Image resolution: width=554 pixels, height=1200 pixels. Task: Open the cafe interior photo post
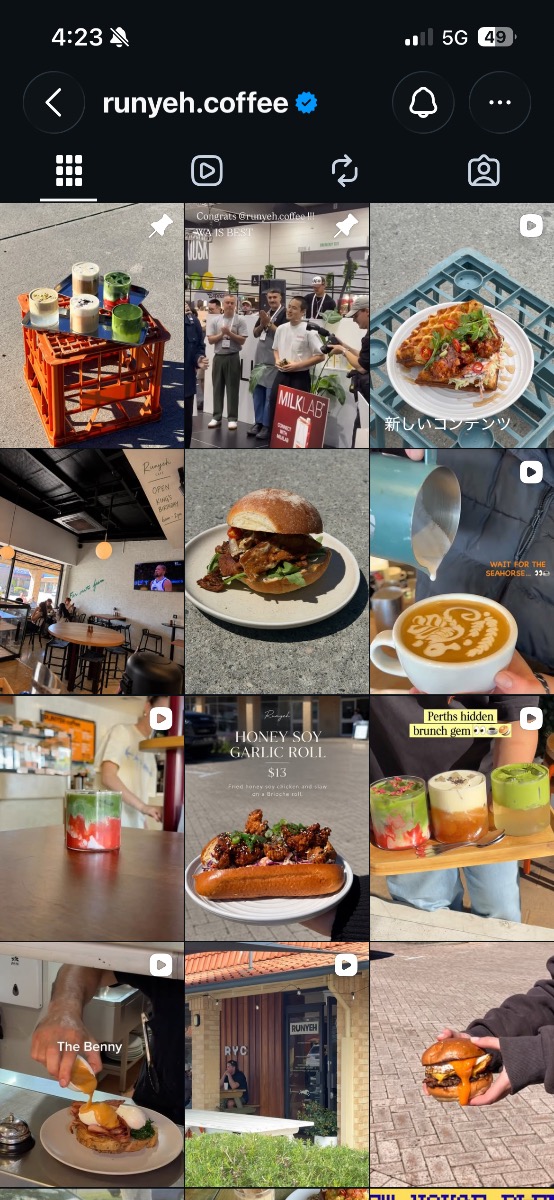[92, 571]
